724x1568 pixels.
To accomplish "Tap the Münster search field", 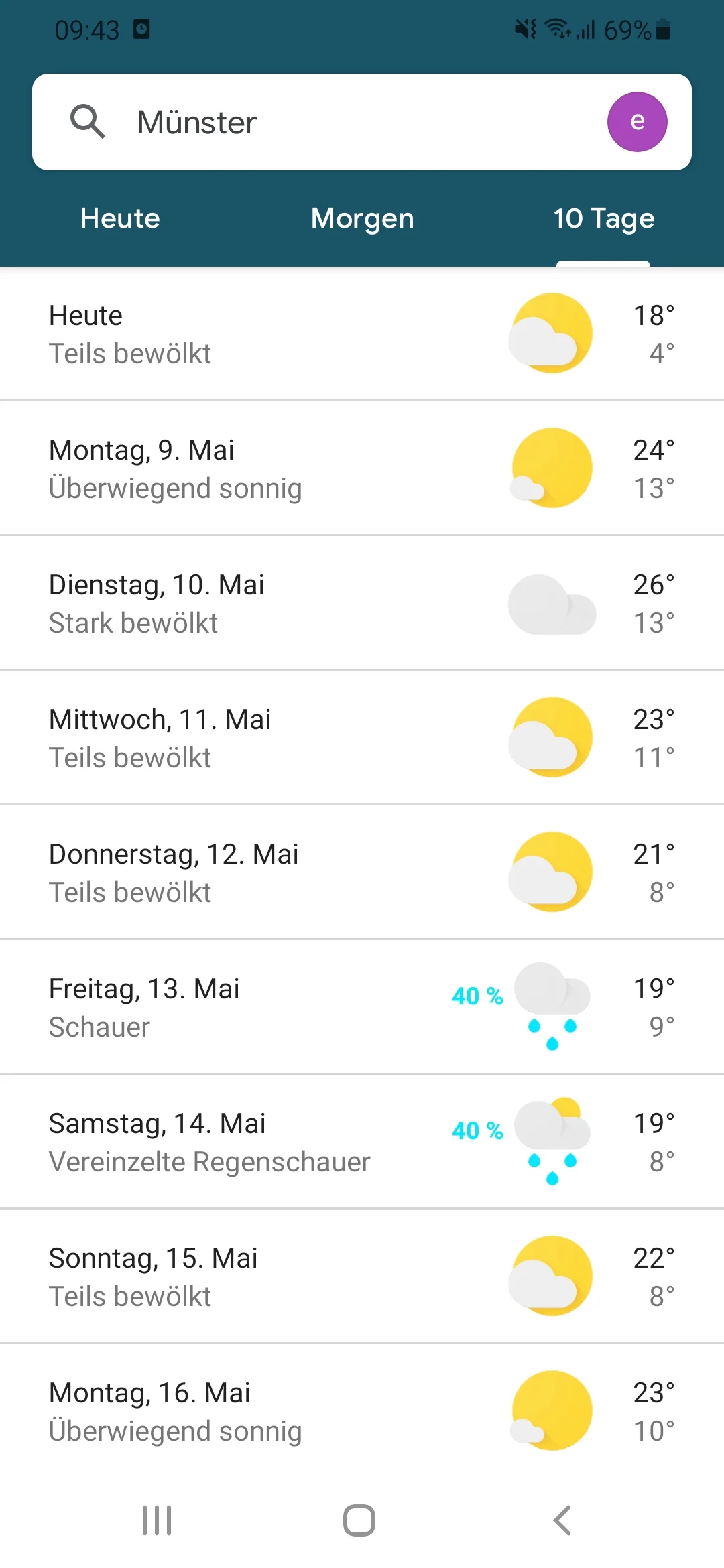I will [335, 122].
